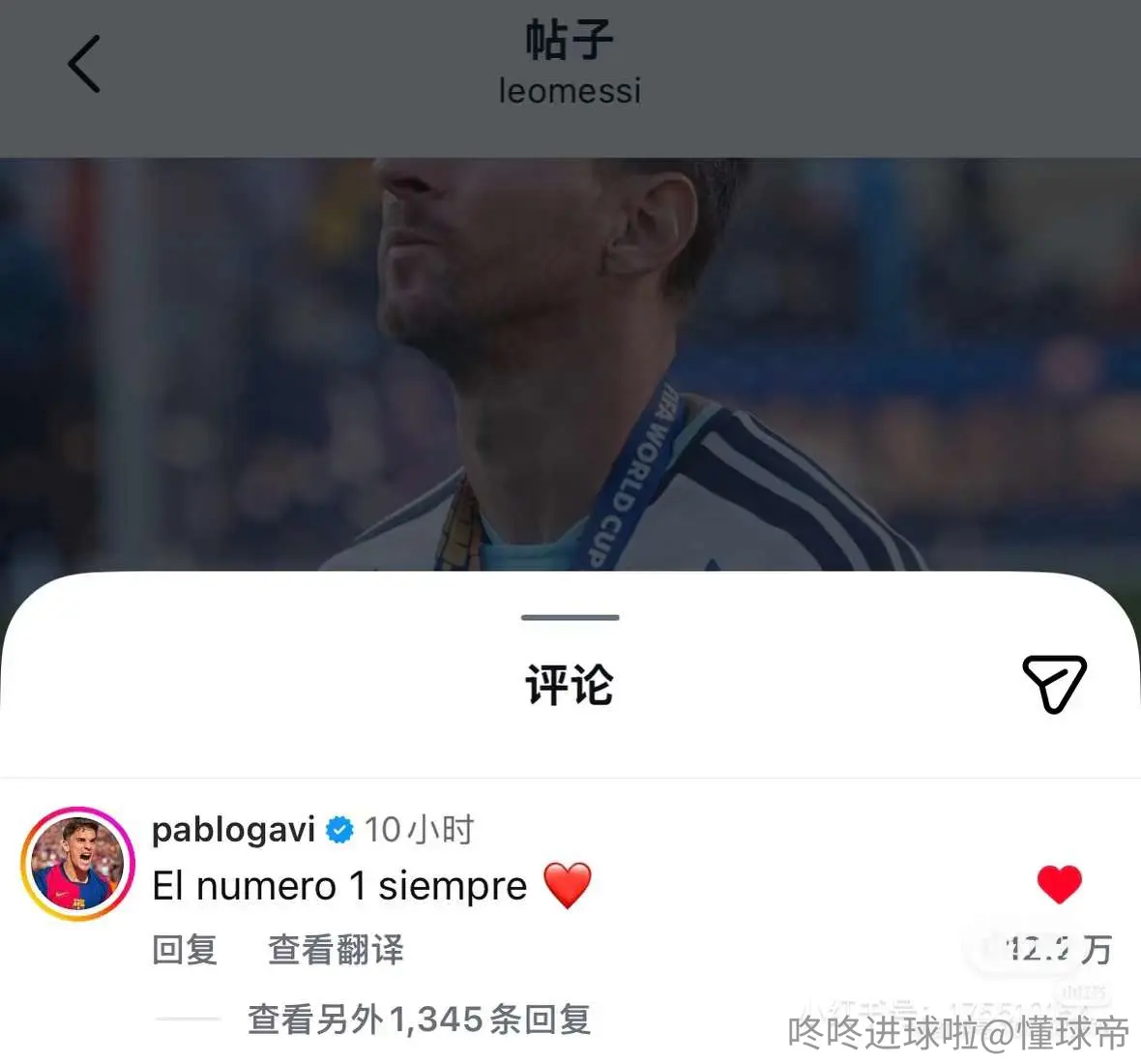The image size is (1141, 1064).
Task: Tap the drag handle above 评论
Action: point(570,617)
